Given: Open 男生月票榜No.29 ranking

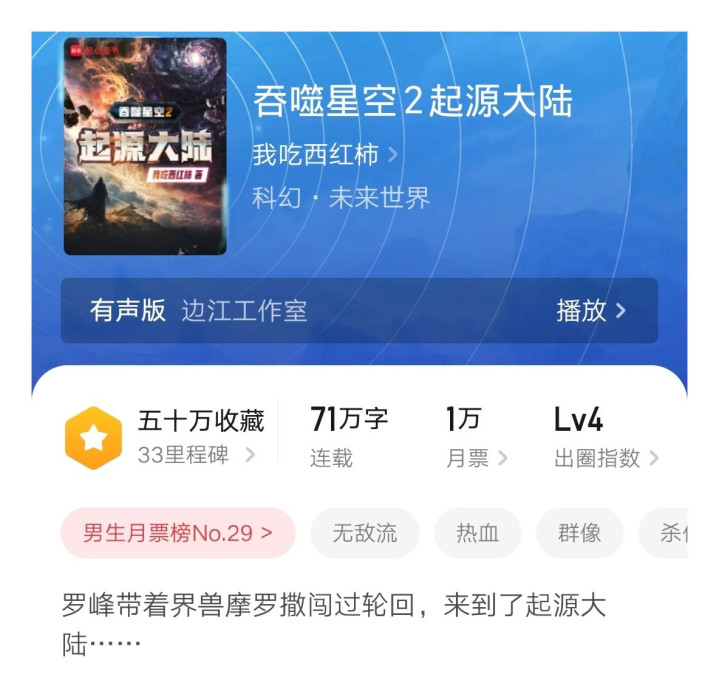Looking at the screenshot, I should click(178, 532).
